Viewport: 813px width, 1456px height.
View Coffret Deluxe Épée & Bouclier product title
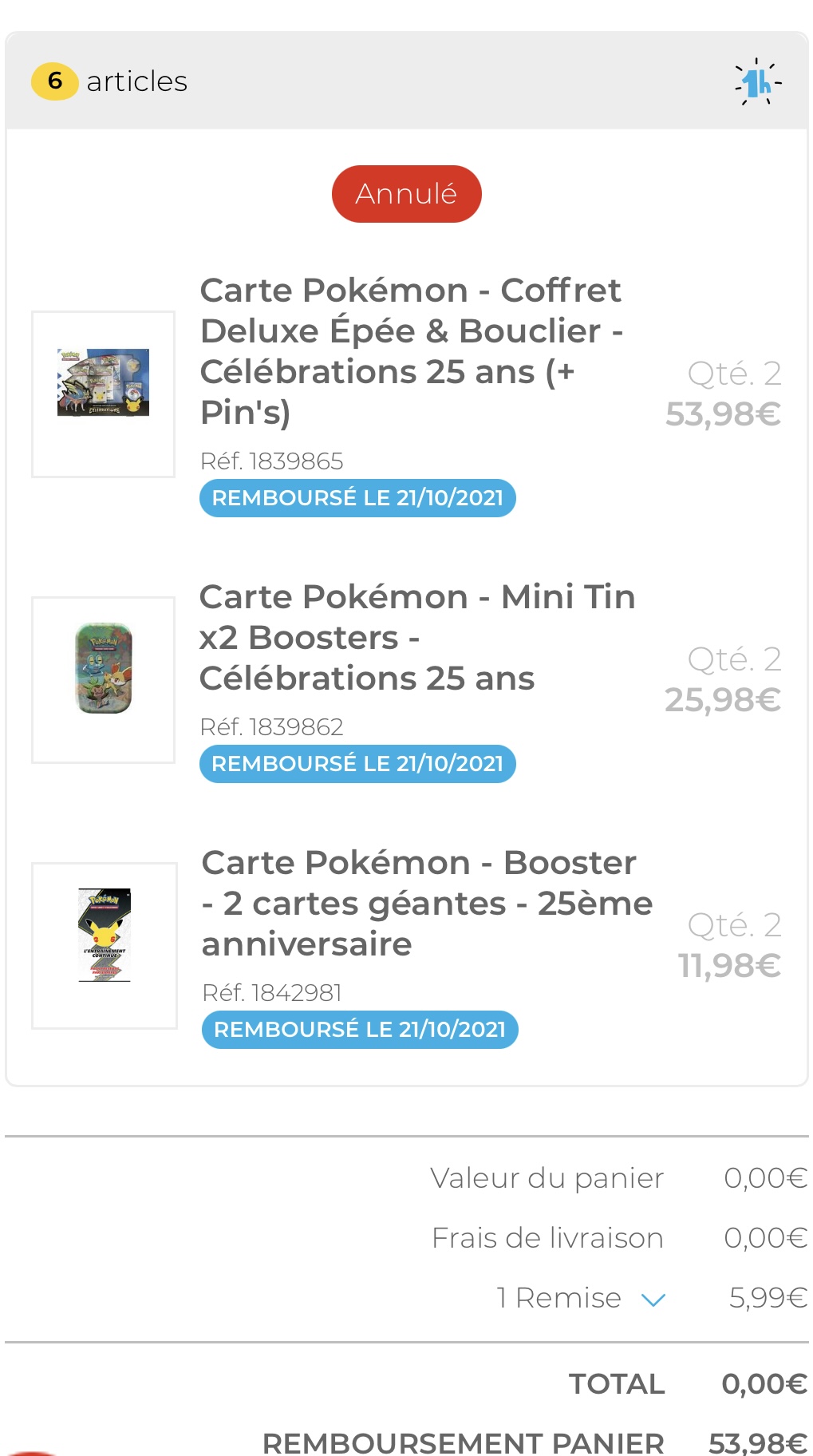click(412, 351)
